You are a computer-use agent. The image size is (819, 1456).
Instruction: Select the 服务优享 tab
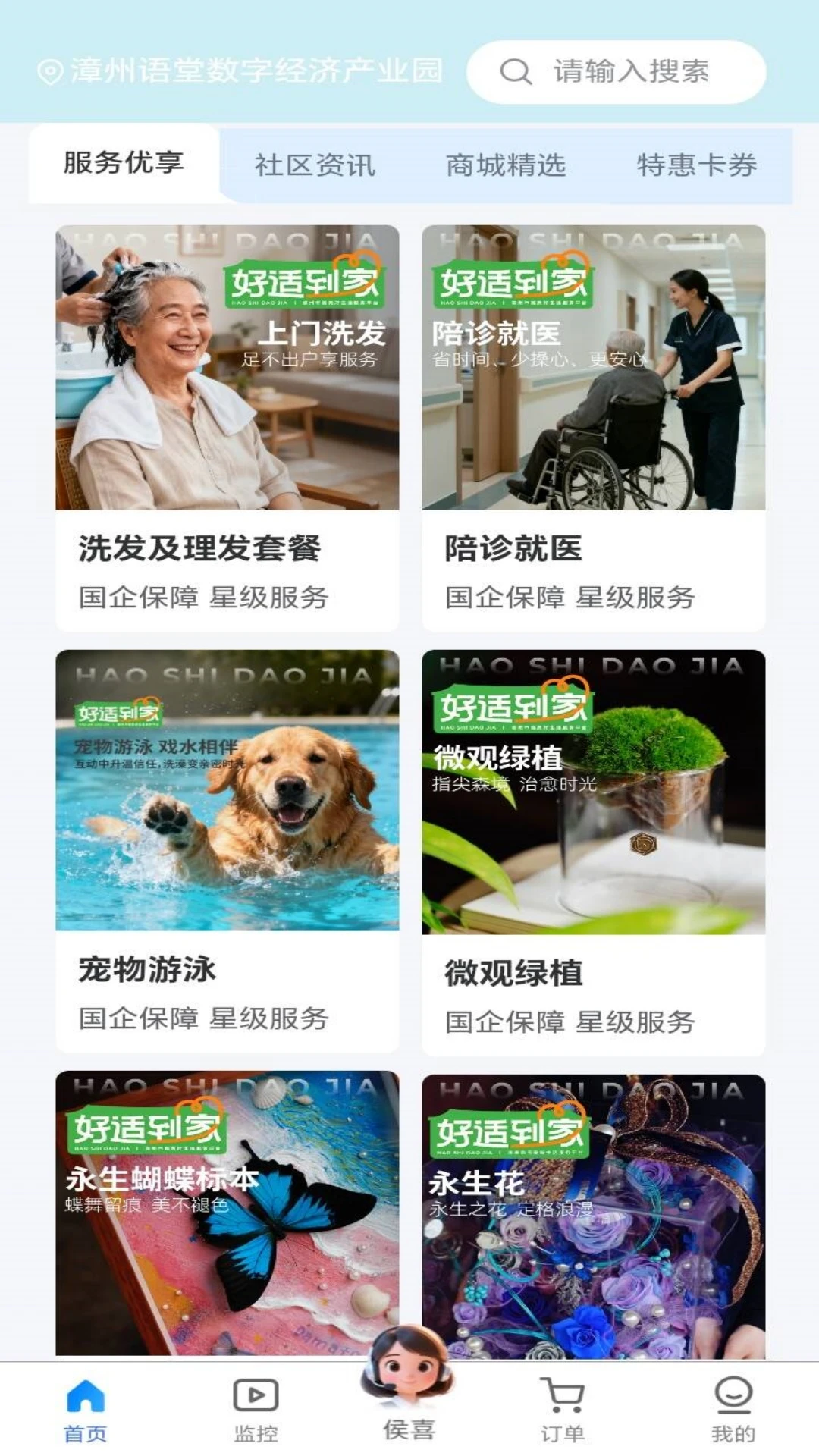(x=124, y=163)
